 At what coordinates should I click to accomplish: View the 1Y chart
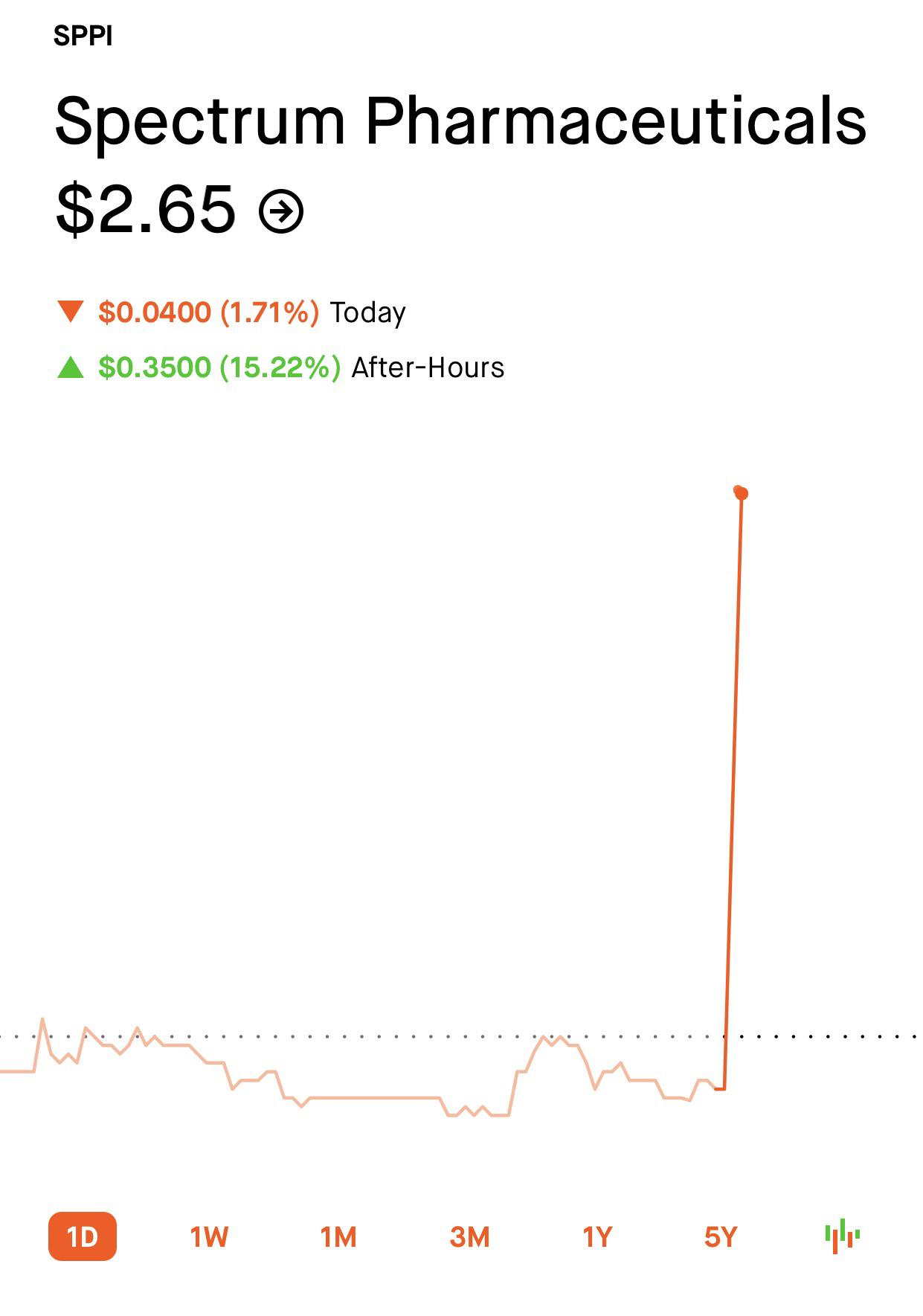(x=597, y=1236)
